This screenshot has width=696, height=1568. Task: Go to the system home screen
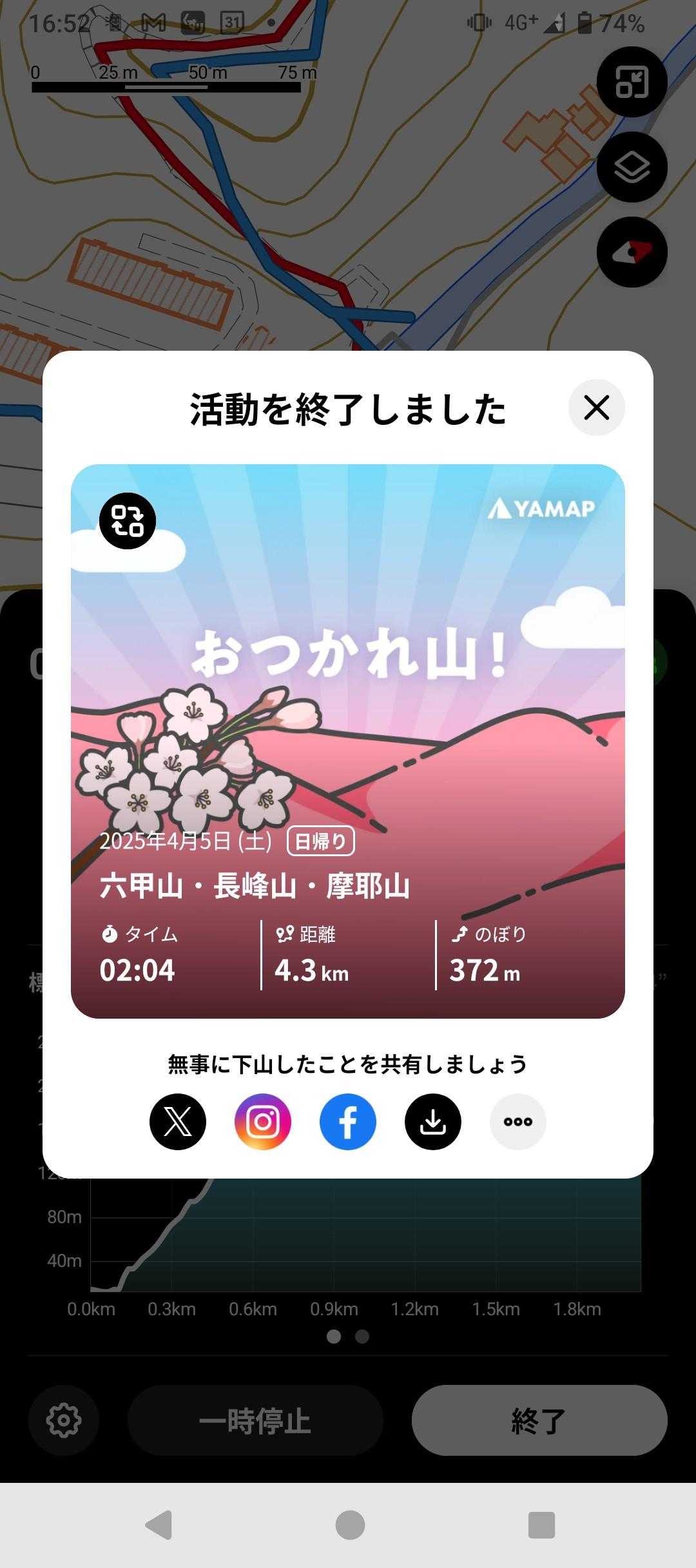coord(350,1525)
